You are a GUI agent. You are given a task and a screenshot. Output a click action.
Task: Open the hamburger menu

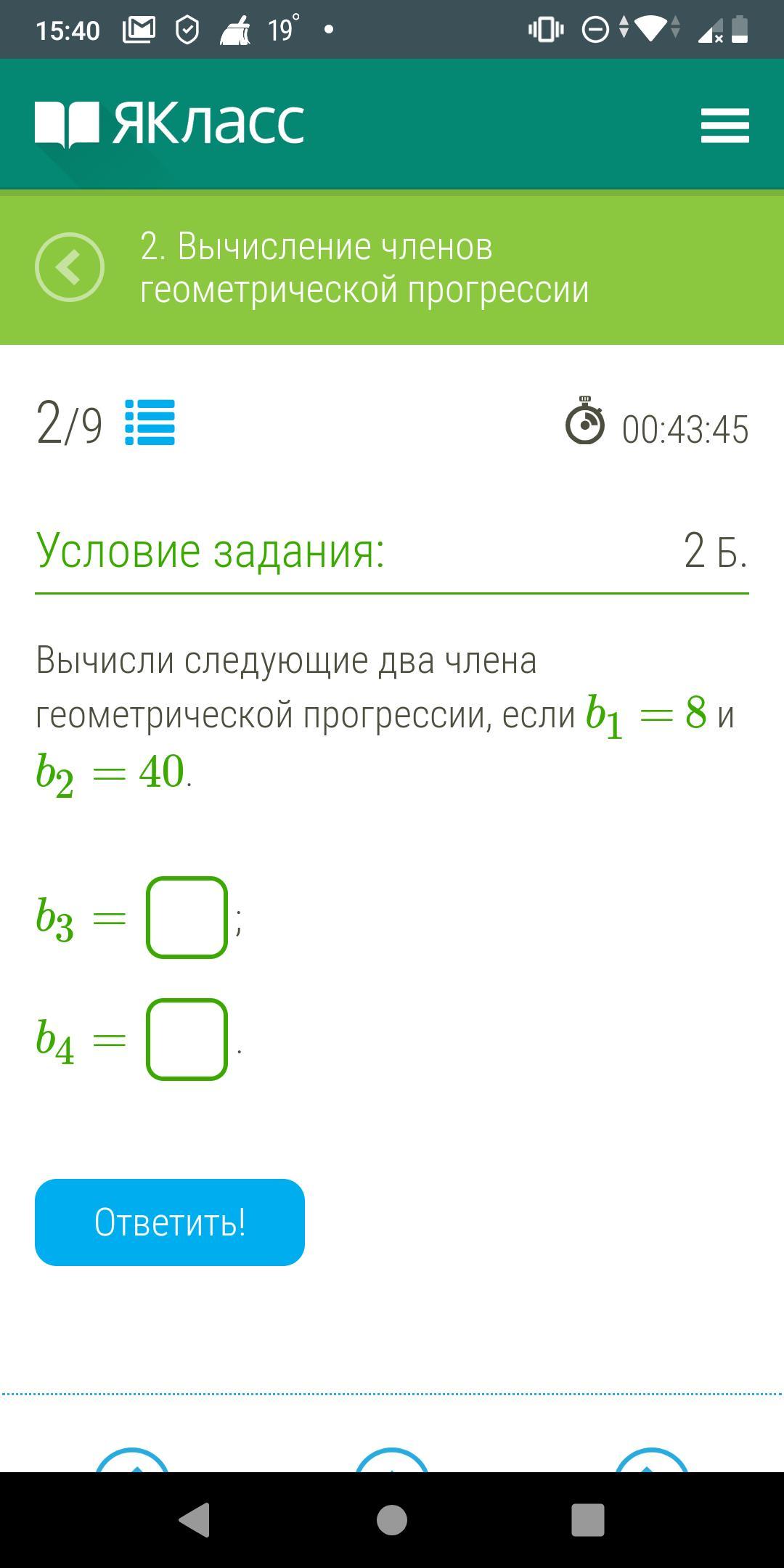click(x=724, y=125)
